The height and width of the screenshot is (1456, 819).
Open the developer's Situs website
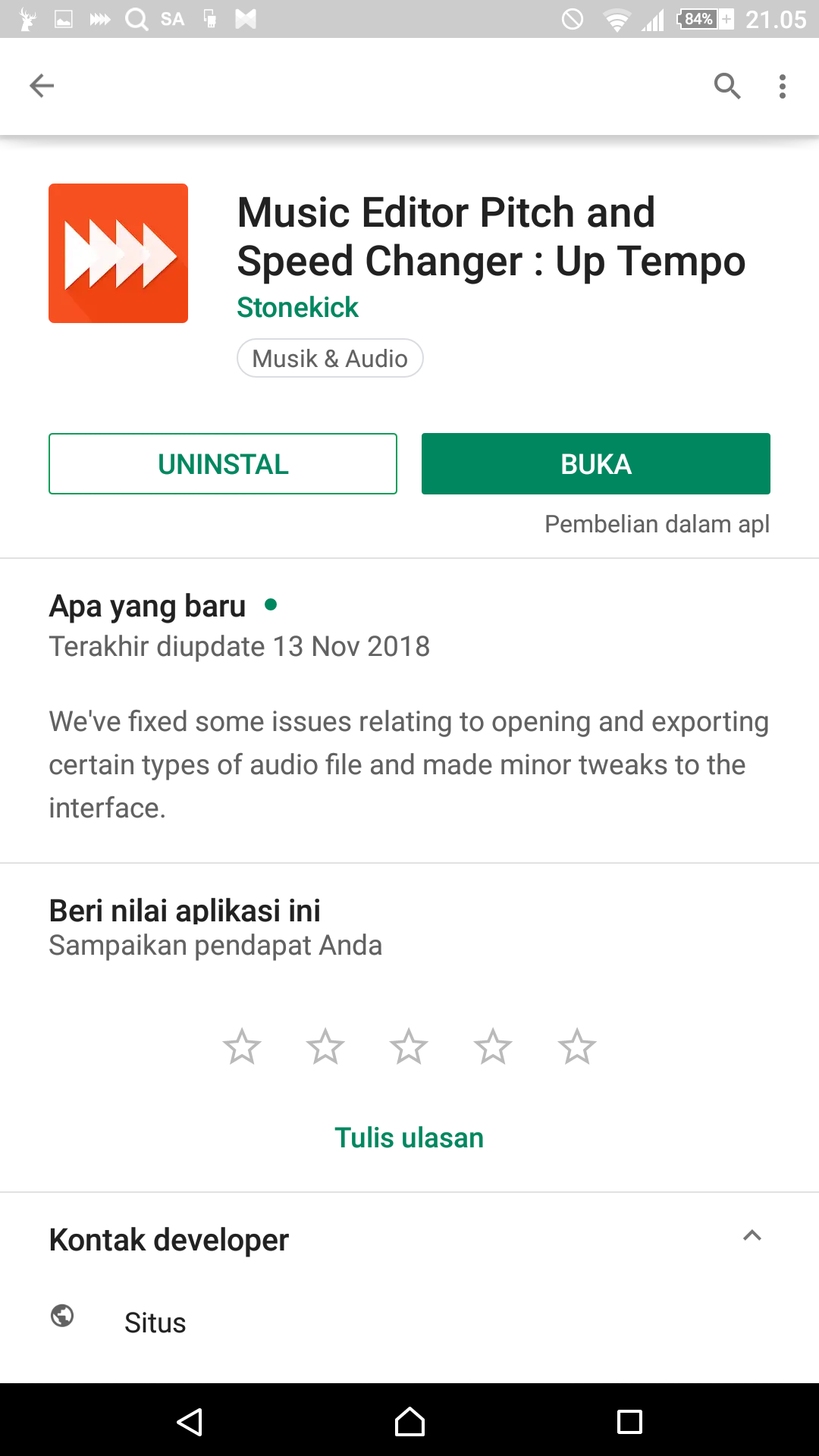click(155, 1323)
